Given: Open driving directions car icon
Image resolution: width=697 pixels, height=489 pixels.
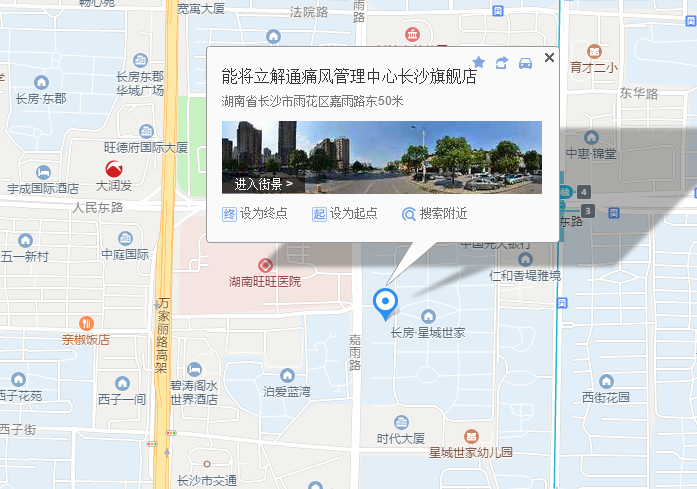Looking at the screenshot, I should point(526,63).
